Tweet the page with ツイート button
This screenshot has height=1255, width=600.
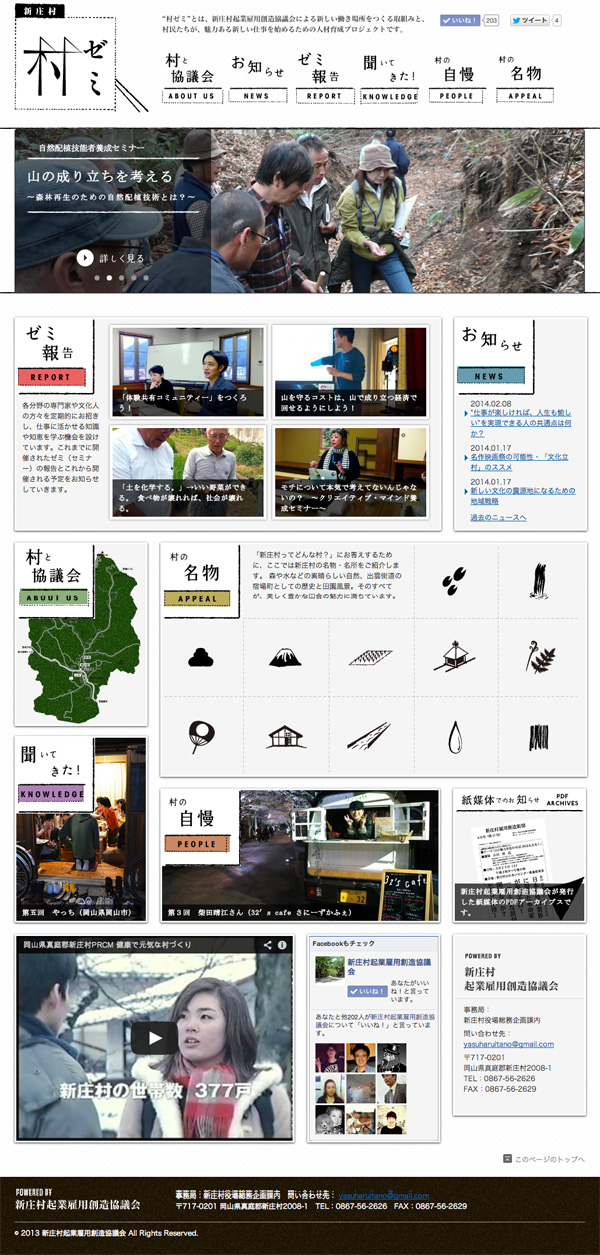530,20
